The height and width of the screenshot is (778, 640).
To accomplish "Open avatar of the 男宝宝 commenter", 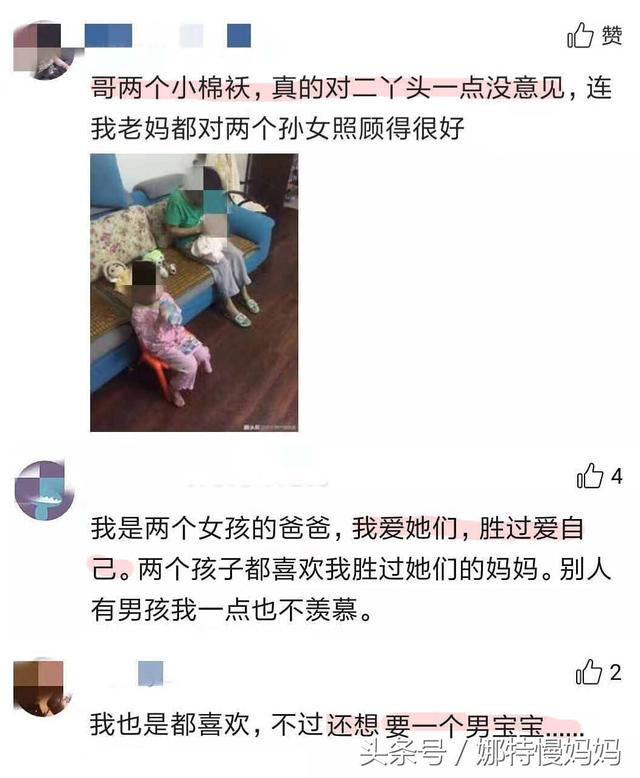I will (x=42, y=686).
